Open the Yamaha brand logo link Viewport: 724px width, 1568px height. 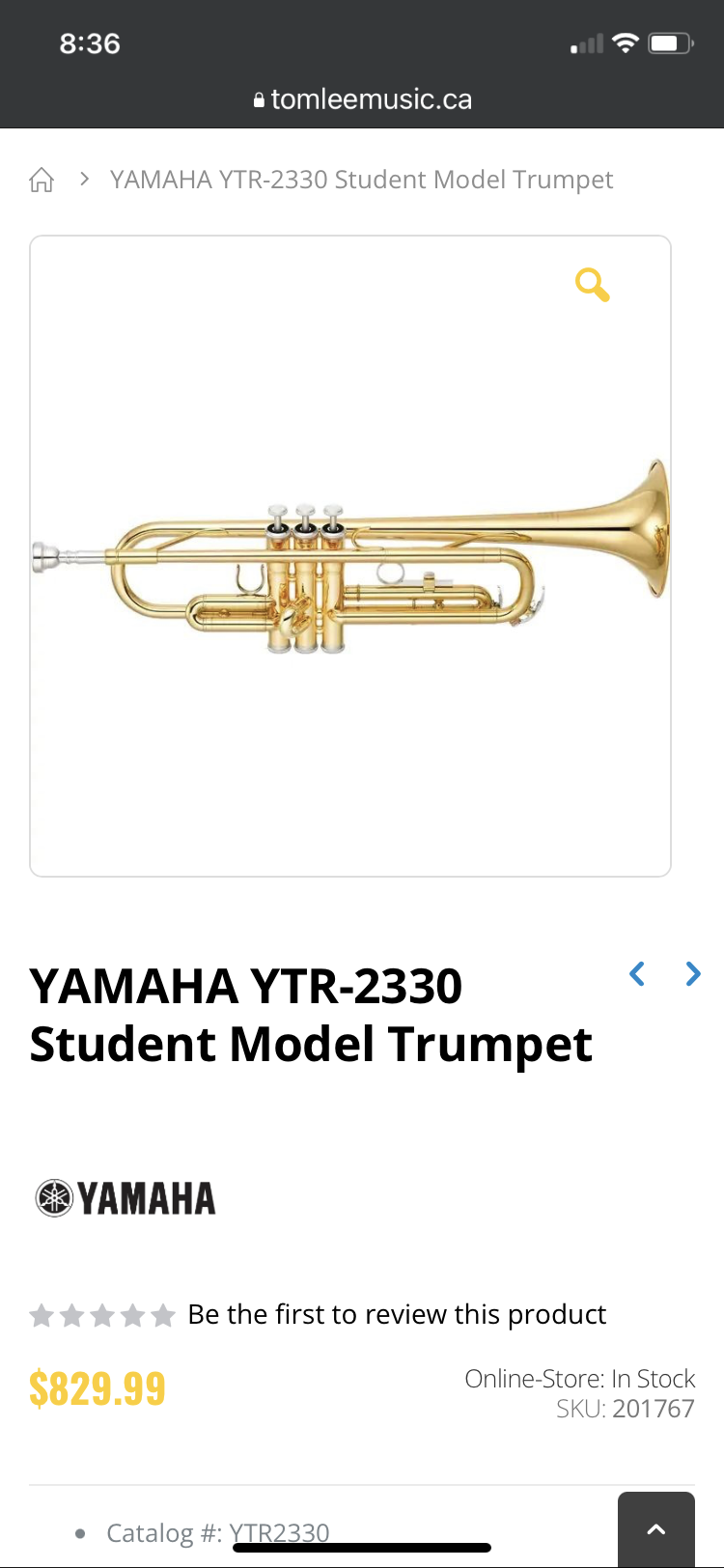pos(125,1198)
